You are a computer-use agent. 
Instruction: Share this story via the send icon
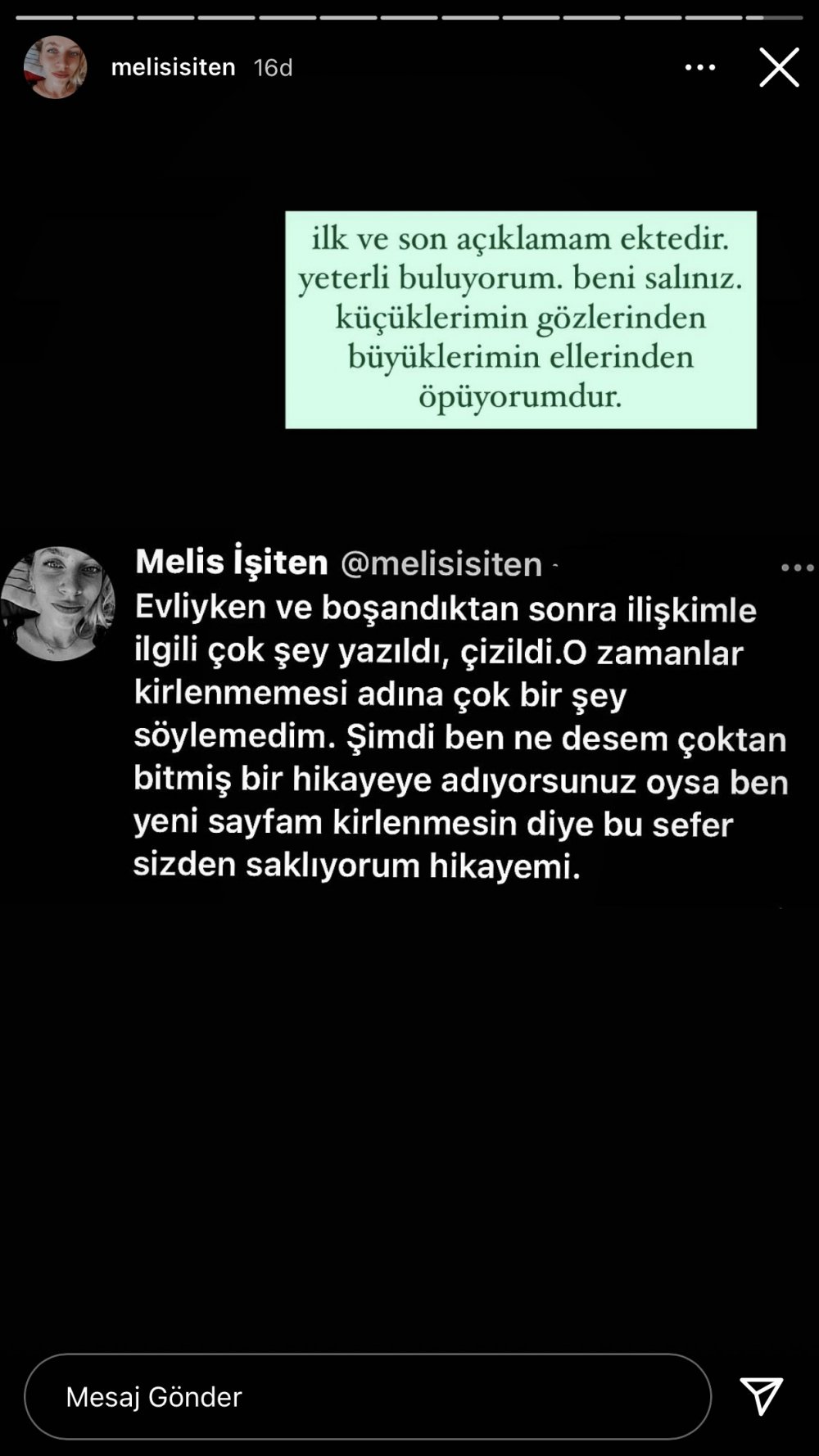[761, 1395]
